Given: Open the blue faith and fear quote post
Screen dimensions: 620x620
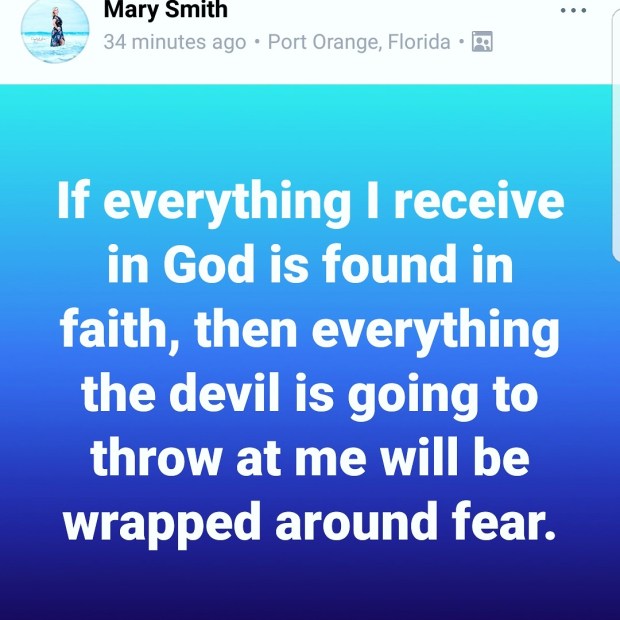Looking at the screenshot, I should pos(310,360).
